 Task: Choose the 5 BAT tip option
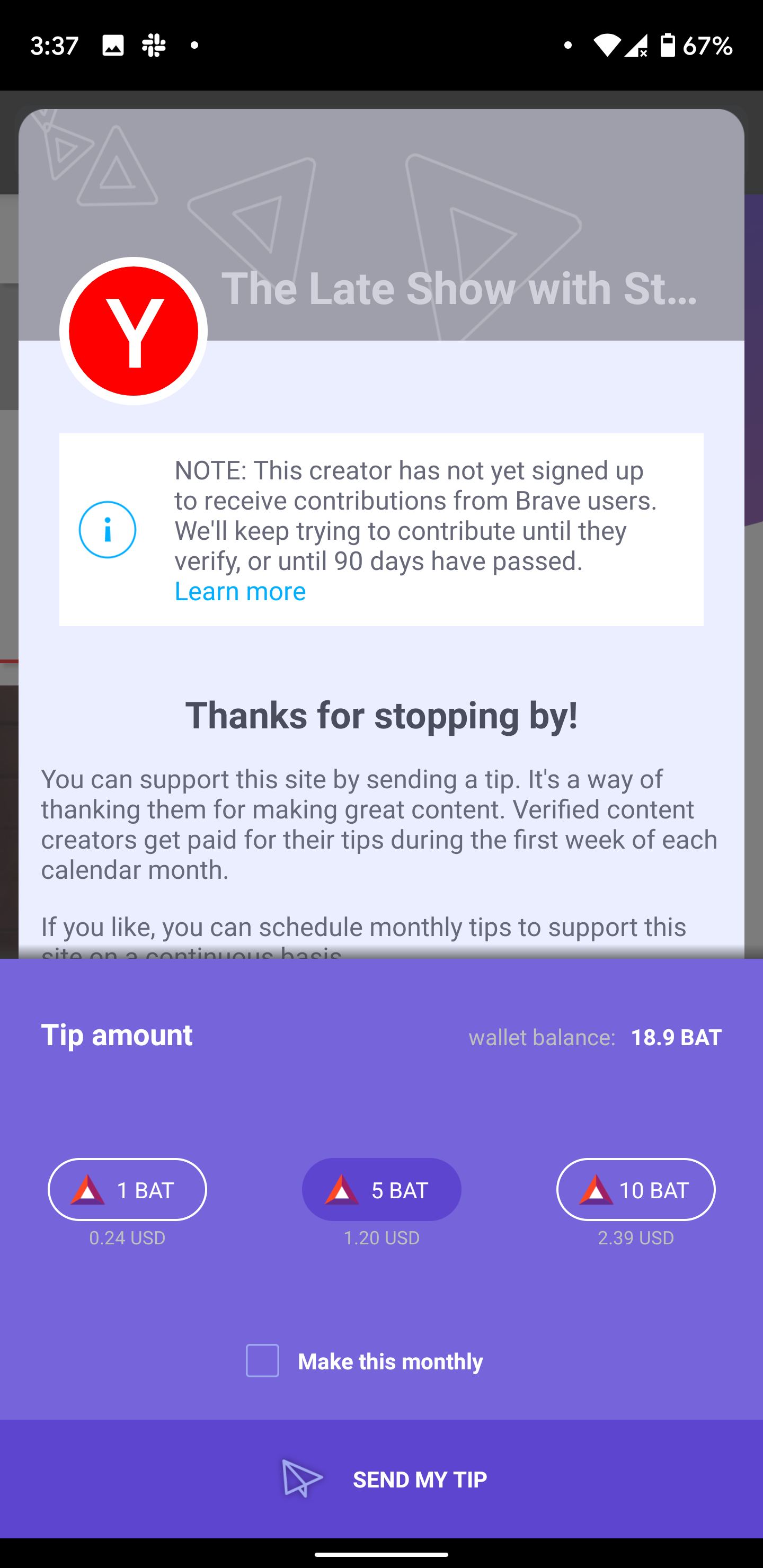click(381, 1189)
